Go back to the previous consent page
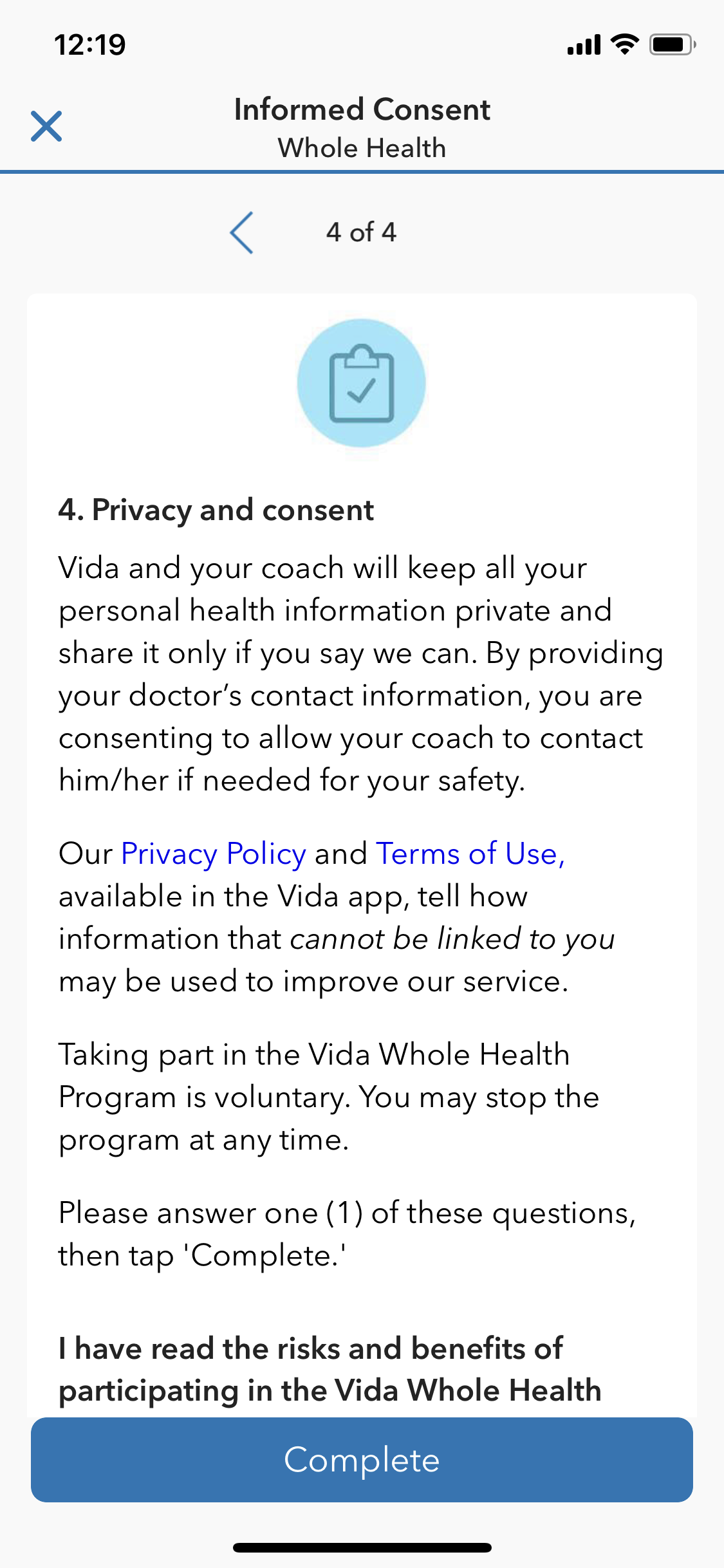 tap(241, 232)
